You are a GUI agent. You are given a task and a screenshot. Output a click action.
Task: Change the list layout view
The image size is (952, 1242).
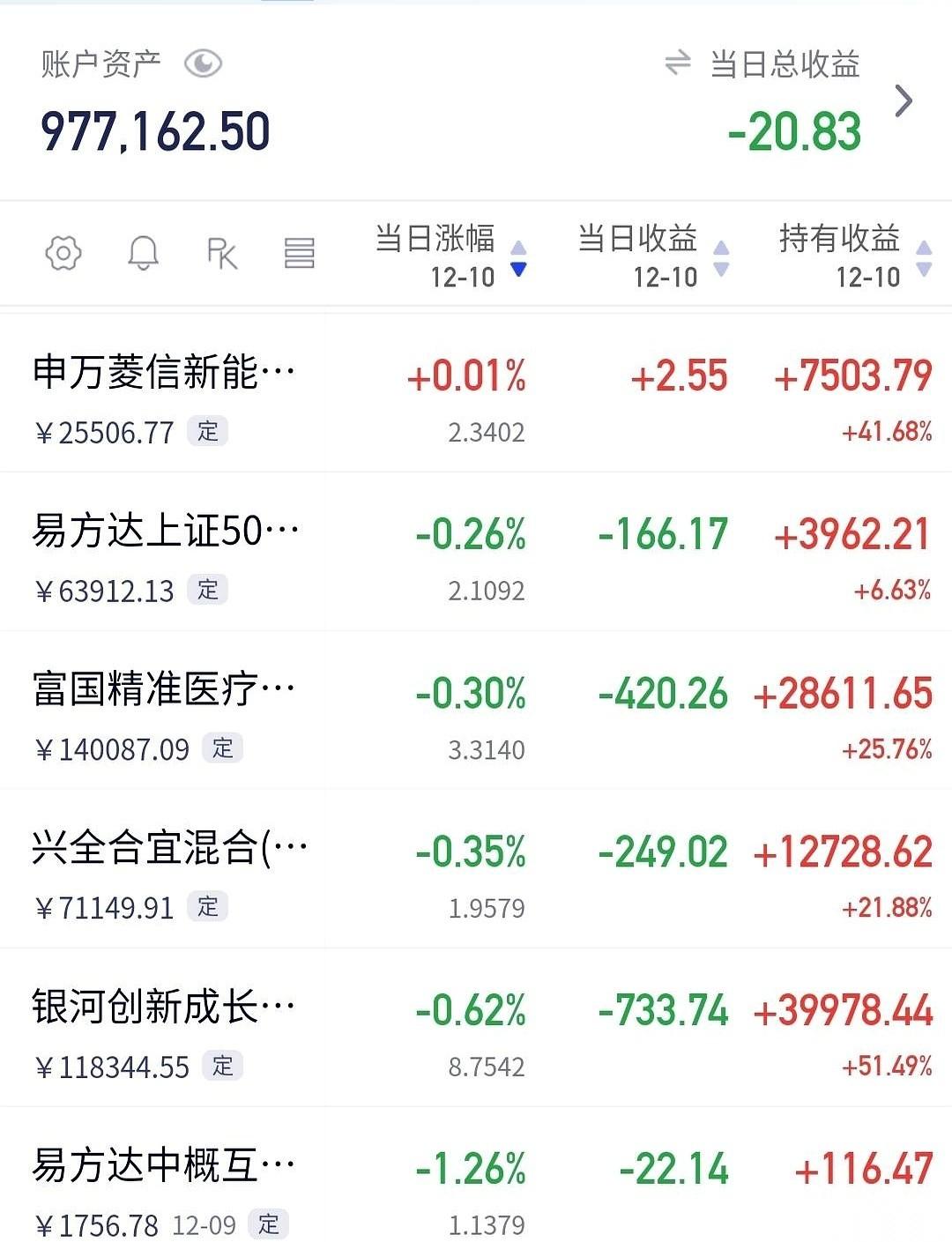(300, 254)
